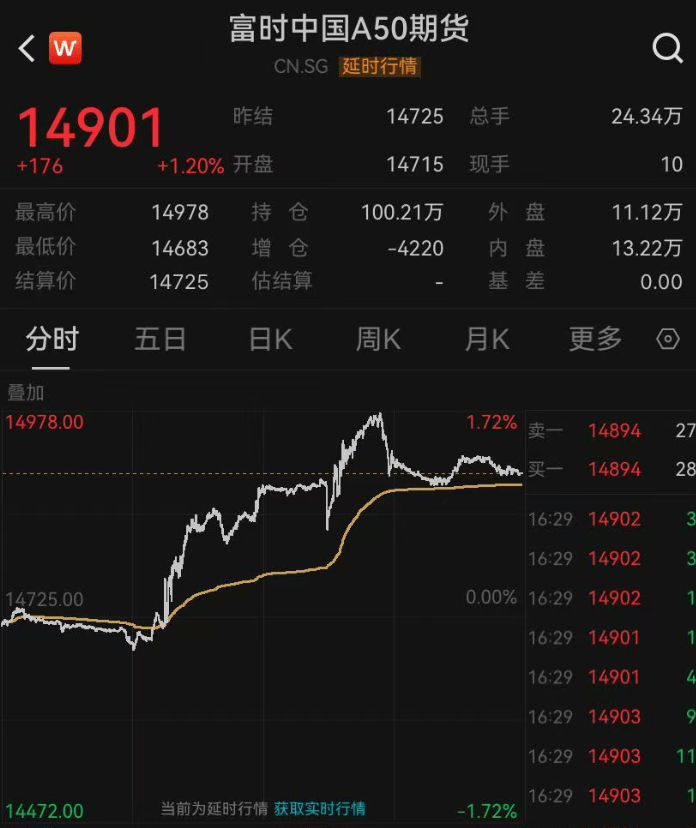Screen dimensions: 696x828
Task: Switch to the 月K chart tab
Action: tap(487, 340)
